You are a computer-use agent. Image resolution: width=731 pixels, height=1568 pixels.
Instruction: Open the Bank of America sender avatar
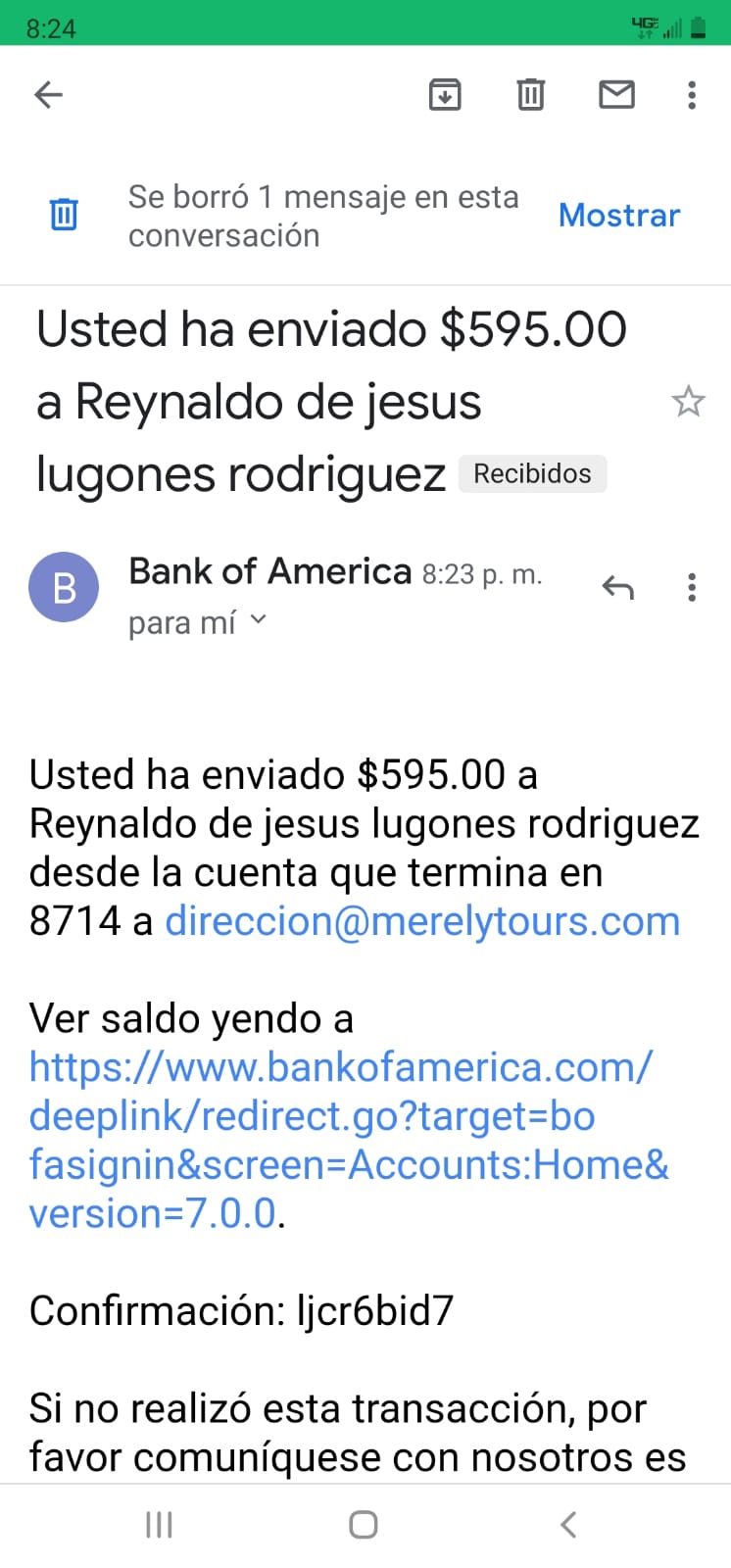(x=64, y=587)
